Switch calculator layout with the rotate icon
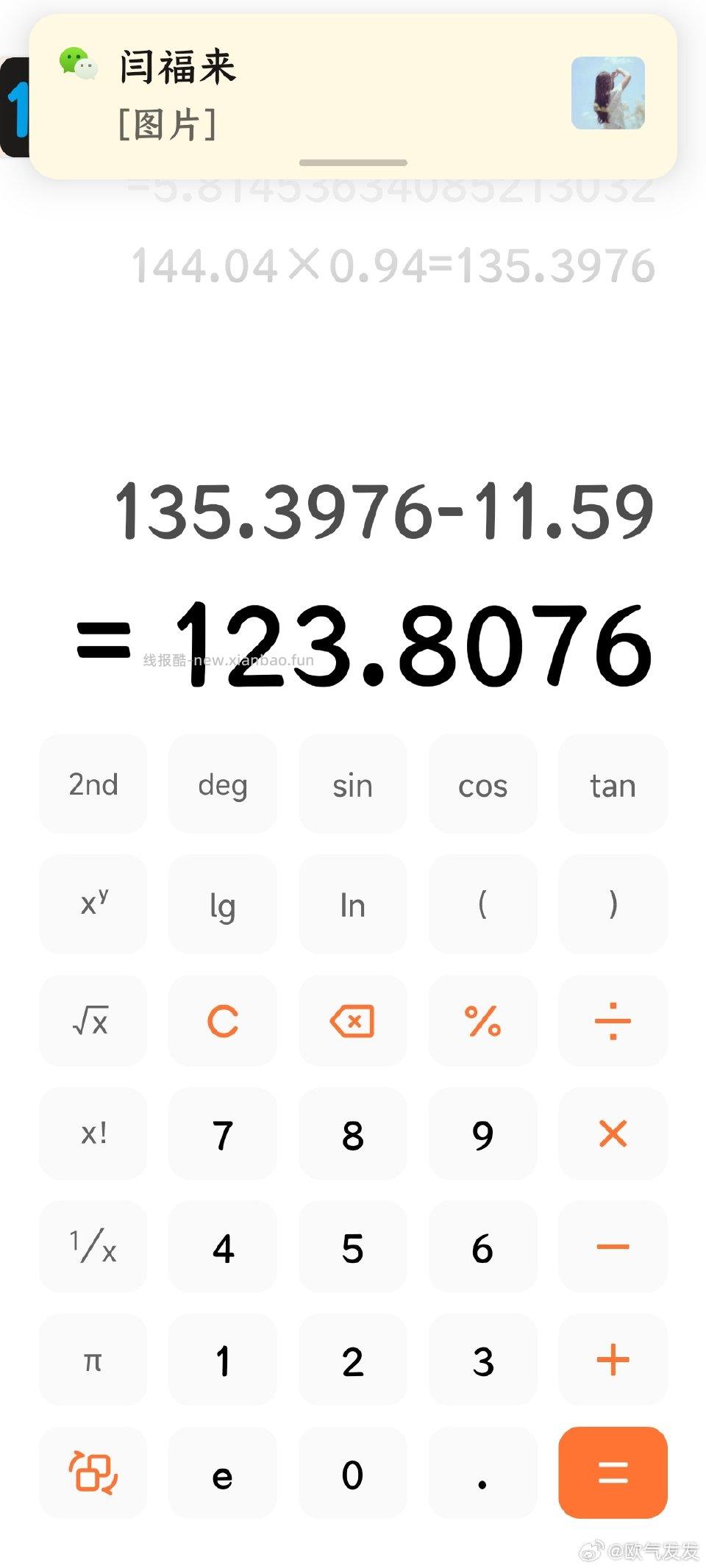706x1568 pixels. pos(93,1475)
